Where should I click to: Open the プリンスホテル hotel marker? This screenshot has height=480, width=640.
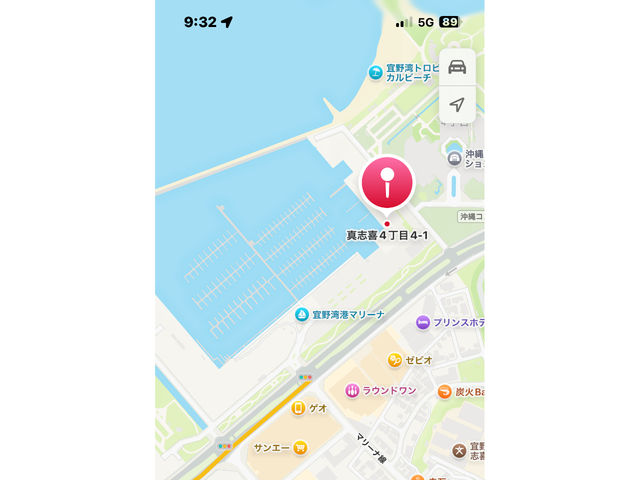pos(424,323)
